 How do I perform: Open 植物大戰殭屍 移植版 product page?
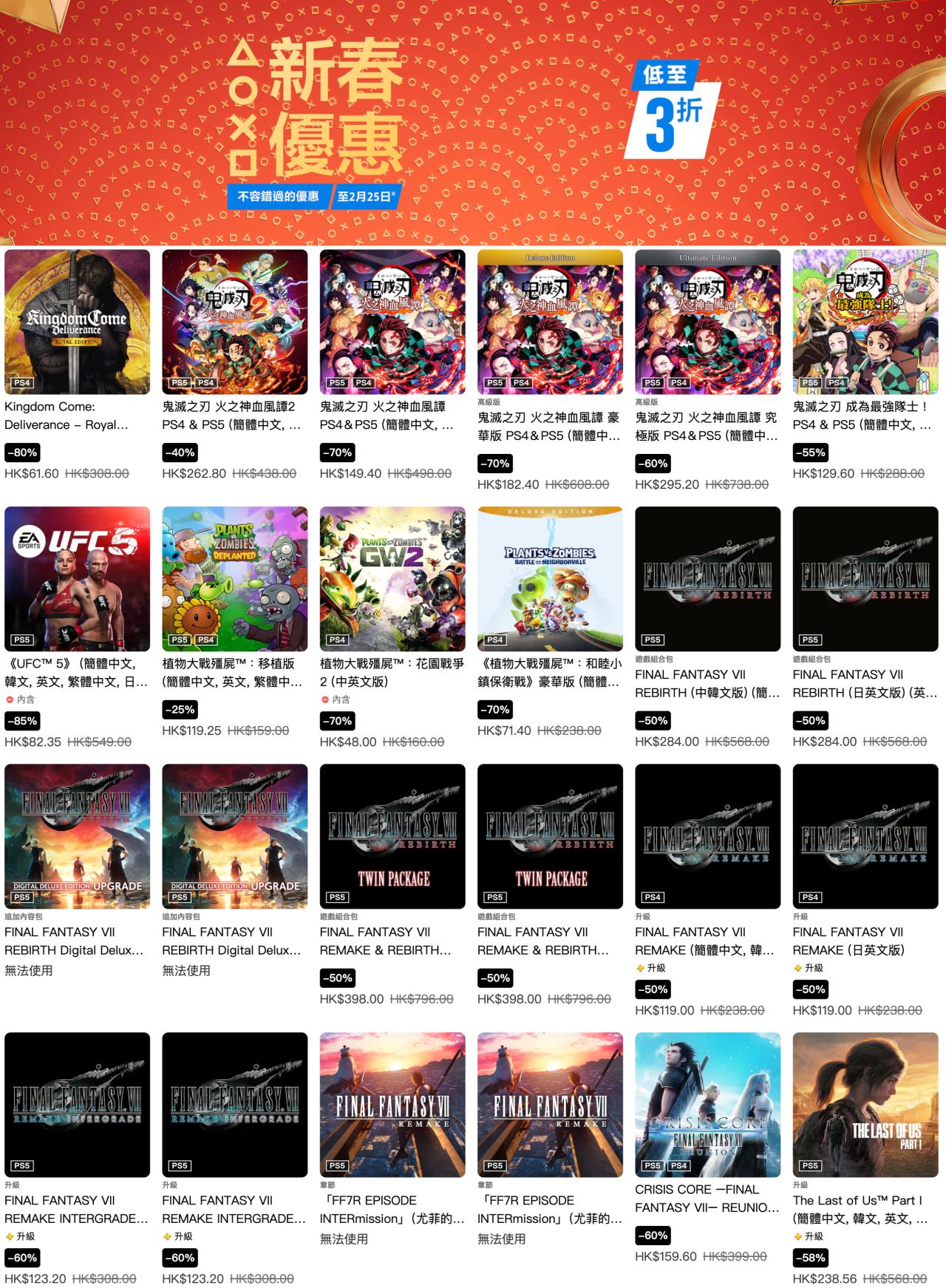coord(234,579)
